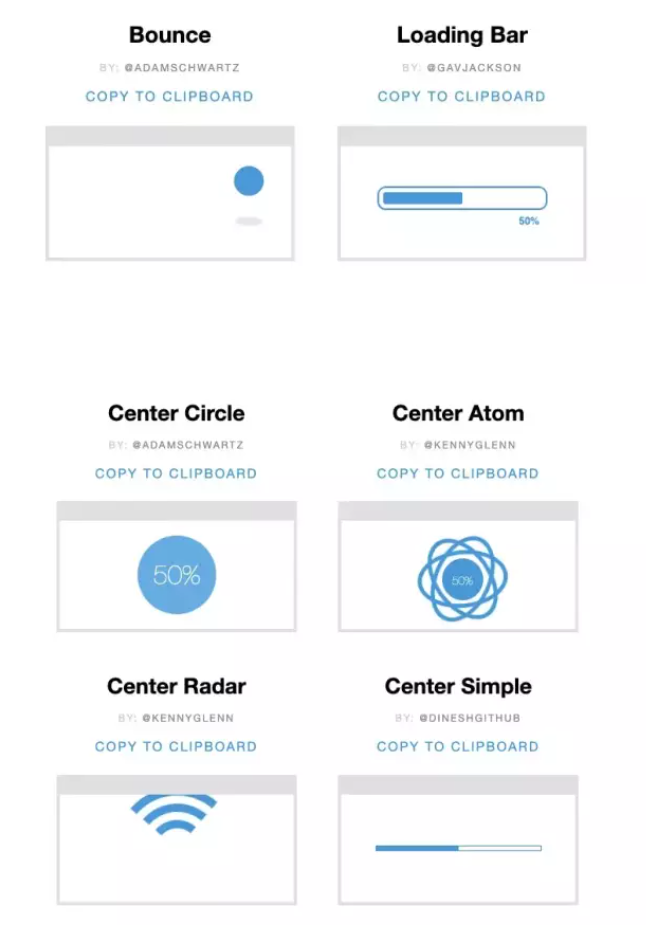View the Center Circle 50% preview

176,567
